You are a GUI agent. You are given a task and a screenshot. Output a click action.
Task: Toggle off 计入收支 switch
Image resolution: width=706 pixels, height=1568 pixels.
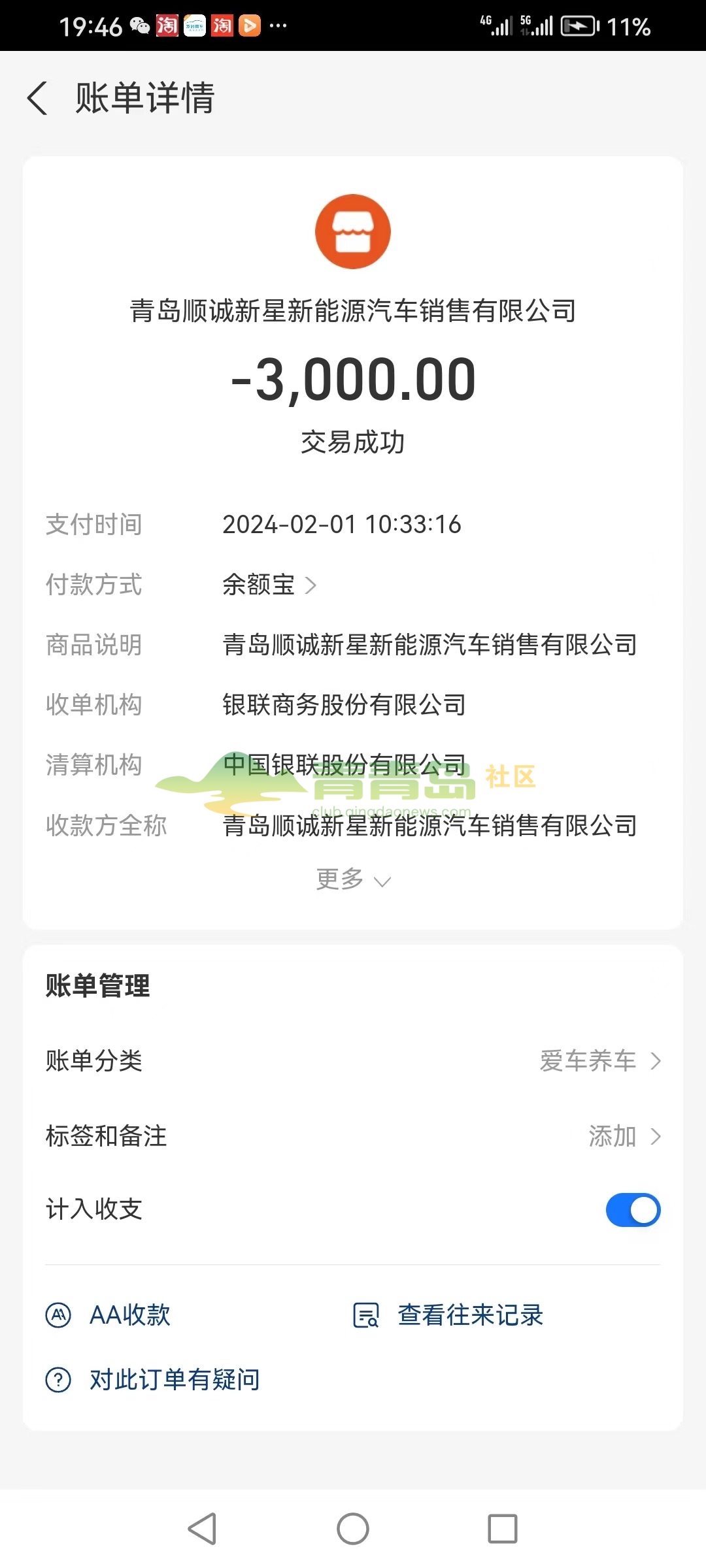[x=632, y=1210]
